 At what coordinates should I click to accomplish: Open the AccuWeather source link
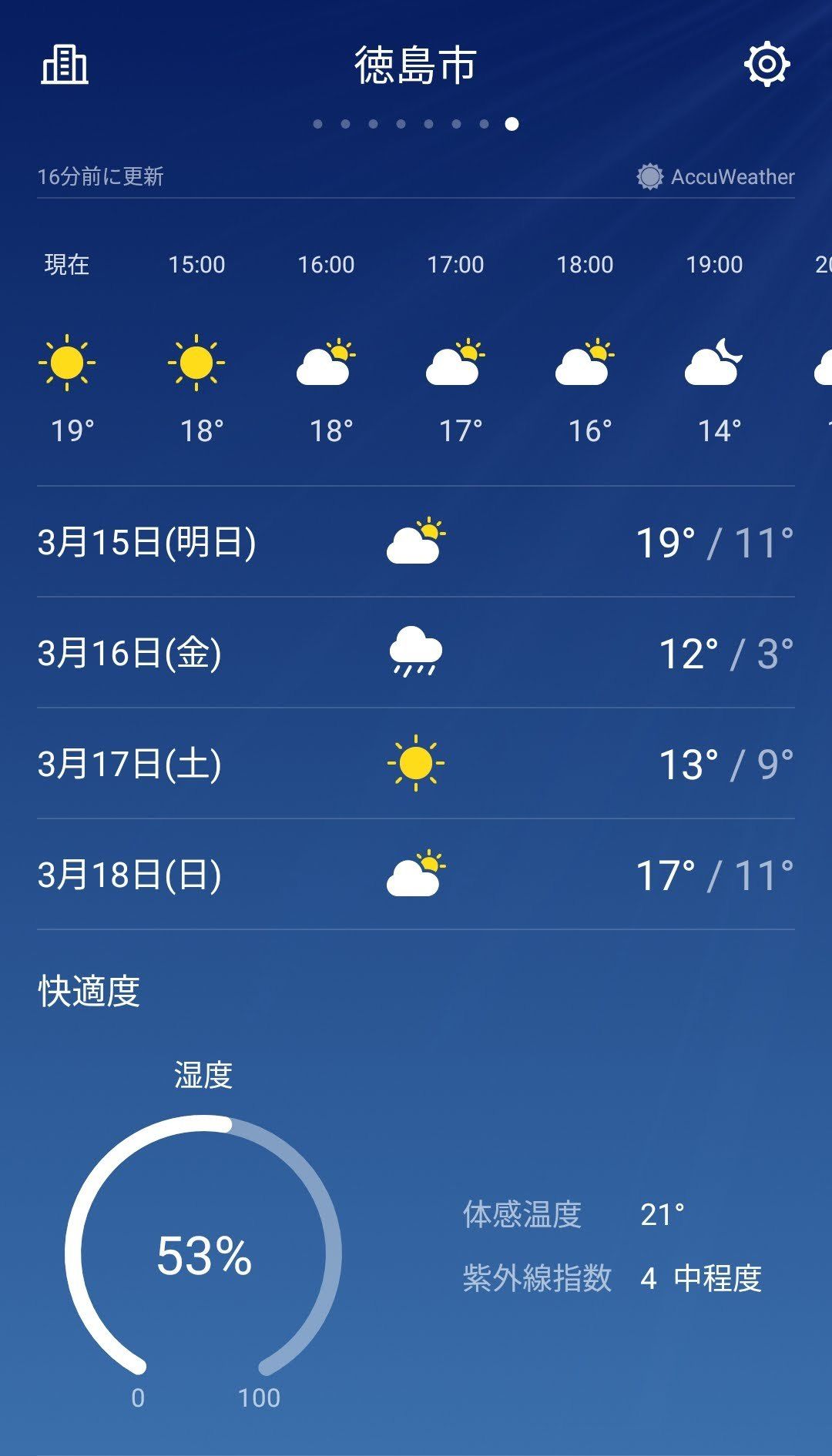[x=716, y=177]
